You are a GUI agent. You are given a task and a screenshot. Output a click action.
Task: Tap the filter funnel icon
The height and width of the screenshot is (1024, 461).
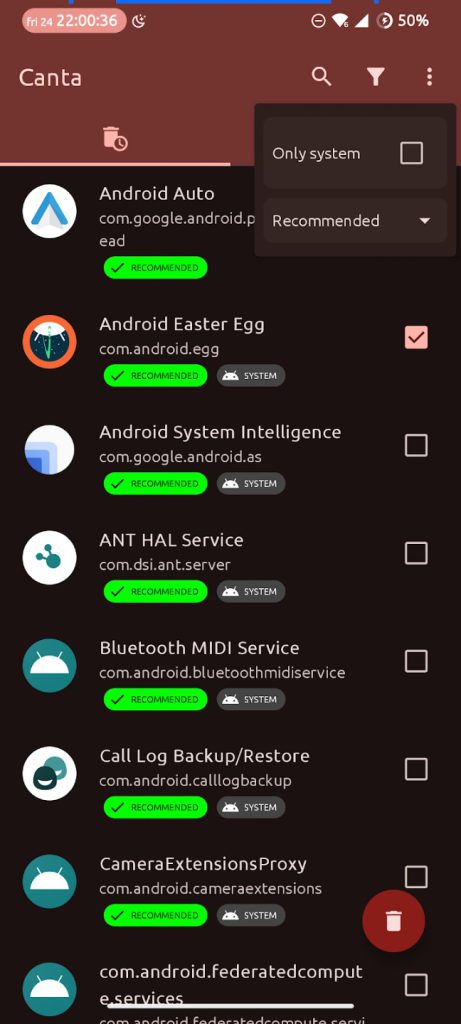[375, 77]
